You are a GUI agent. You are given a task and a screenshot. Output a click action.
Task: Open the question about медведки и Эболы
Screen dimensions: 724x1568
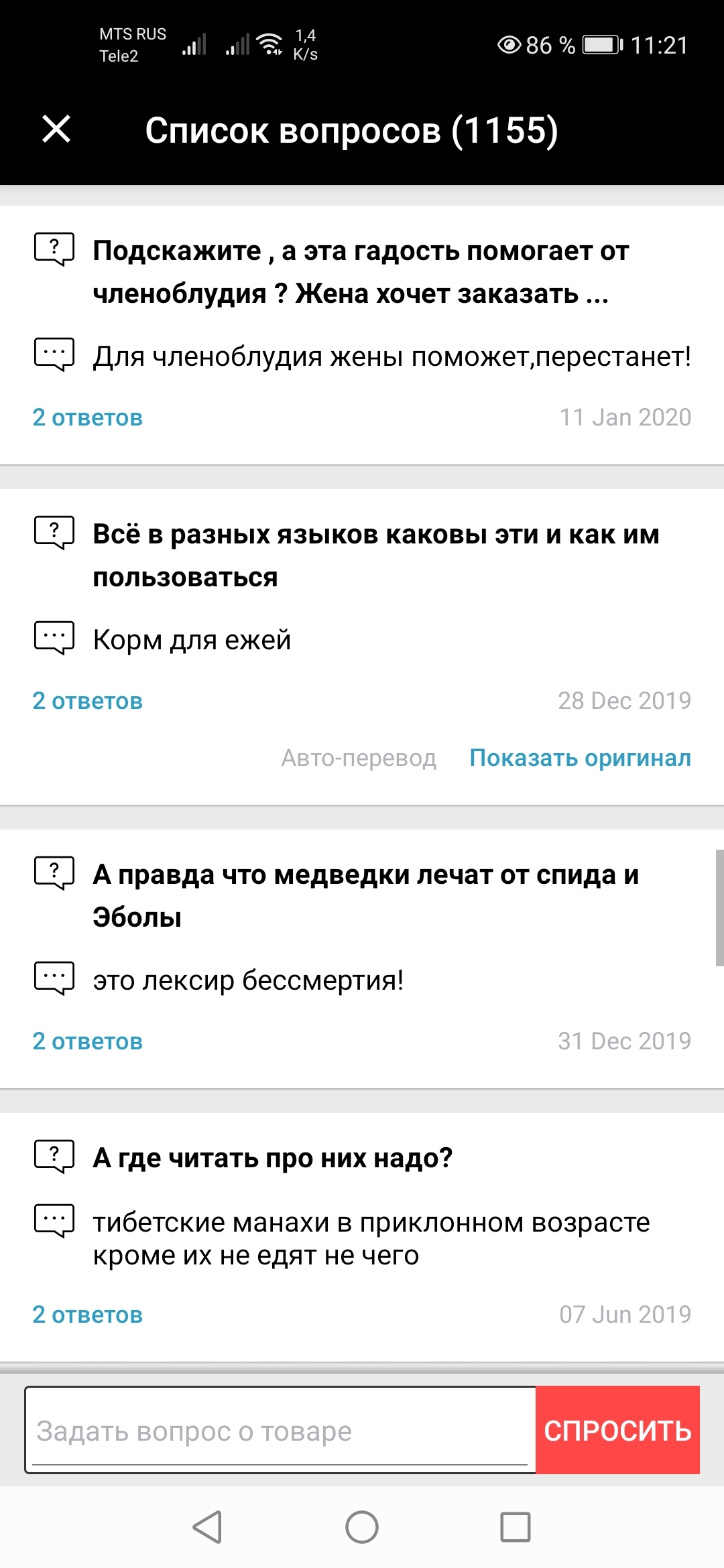[366, 896]
